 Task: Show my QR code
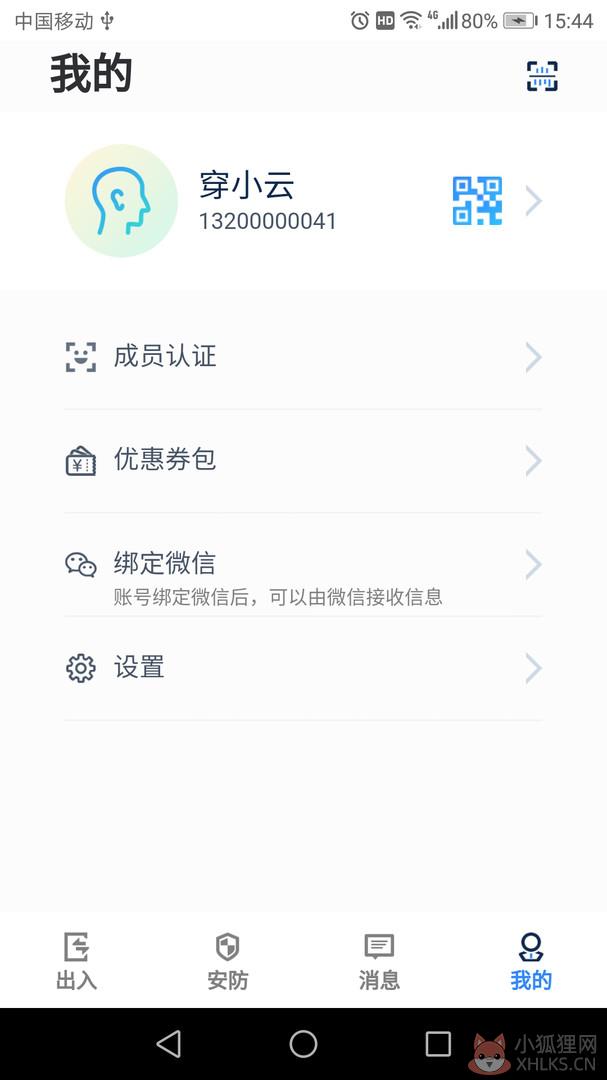point(477,201)
